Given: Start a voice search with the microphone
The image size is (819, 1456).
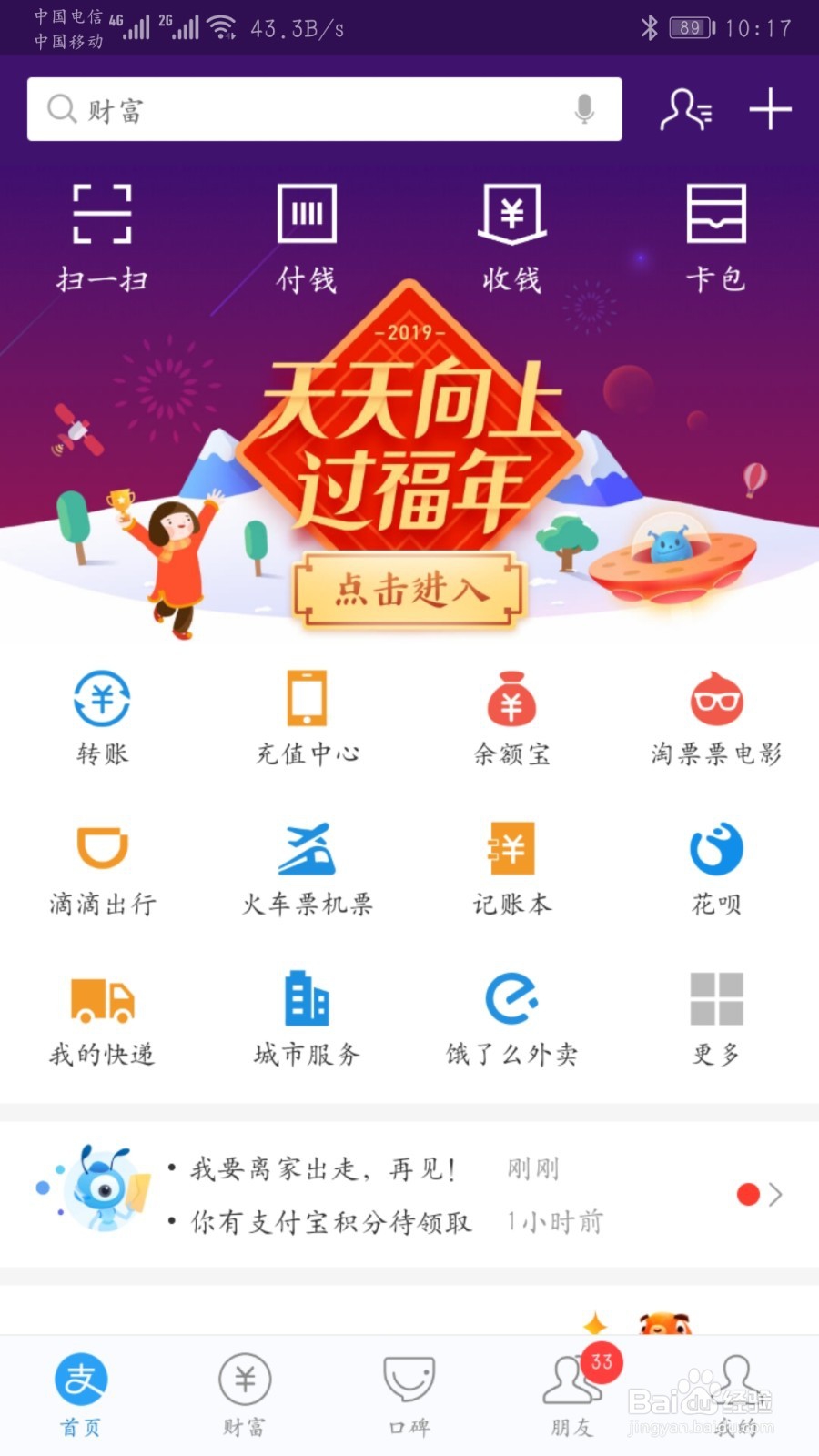Looking at the screenshot, I should click(x=585, y=109).
